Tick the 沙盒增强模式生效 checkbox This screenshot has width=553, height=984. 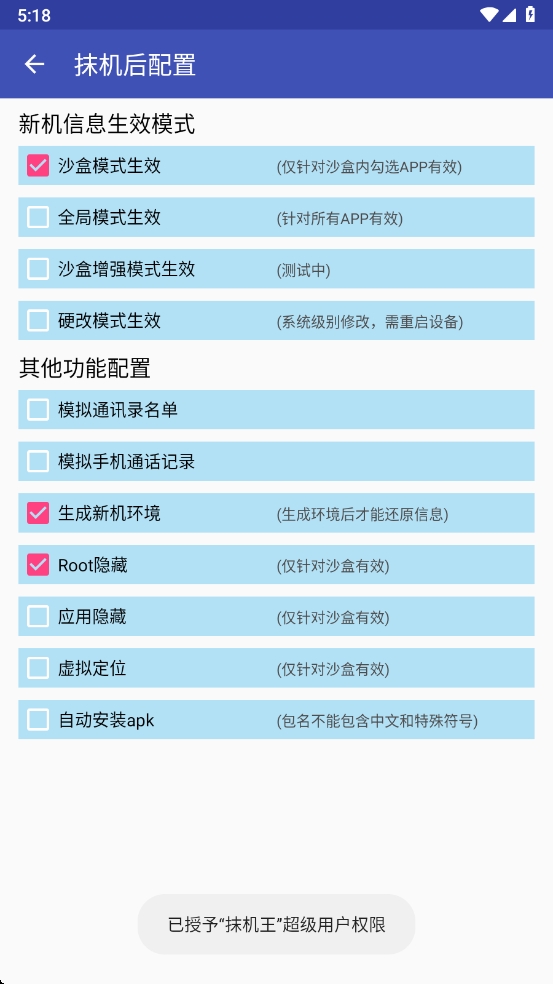pyautogui.click(x=38, y=269)
